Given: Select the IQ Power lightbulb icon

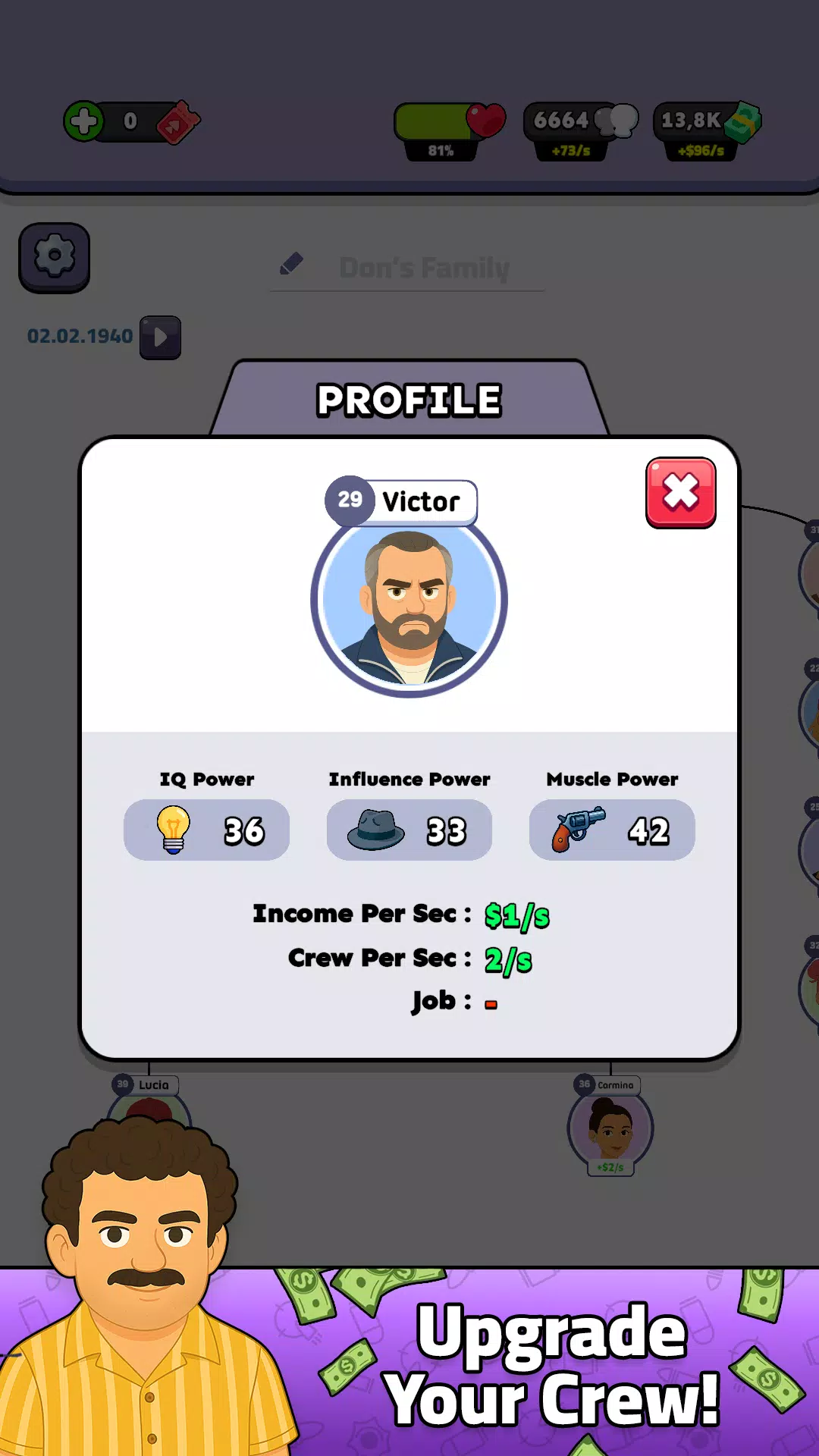Looking at the screenshot, I should click(174, 830).
